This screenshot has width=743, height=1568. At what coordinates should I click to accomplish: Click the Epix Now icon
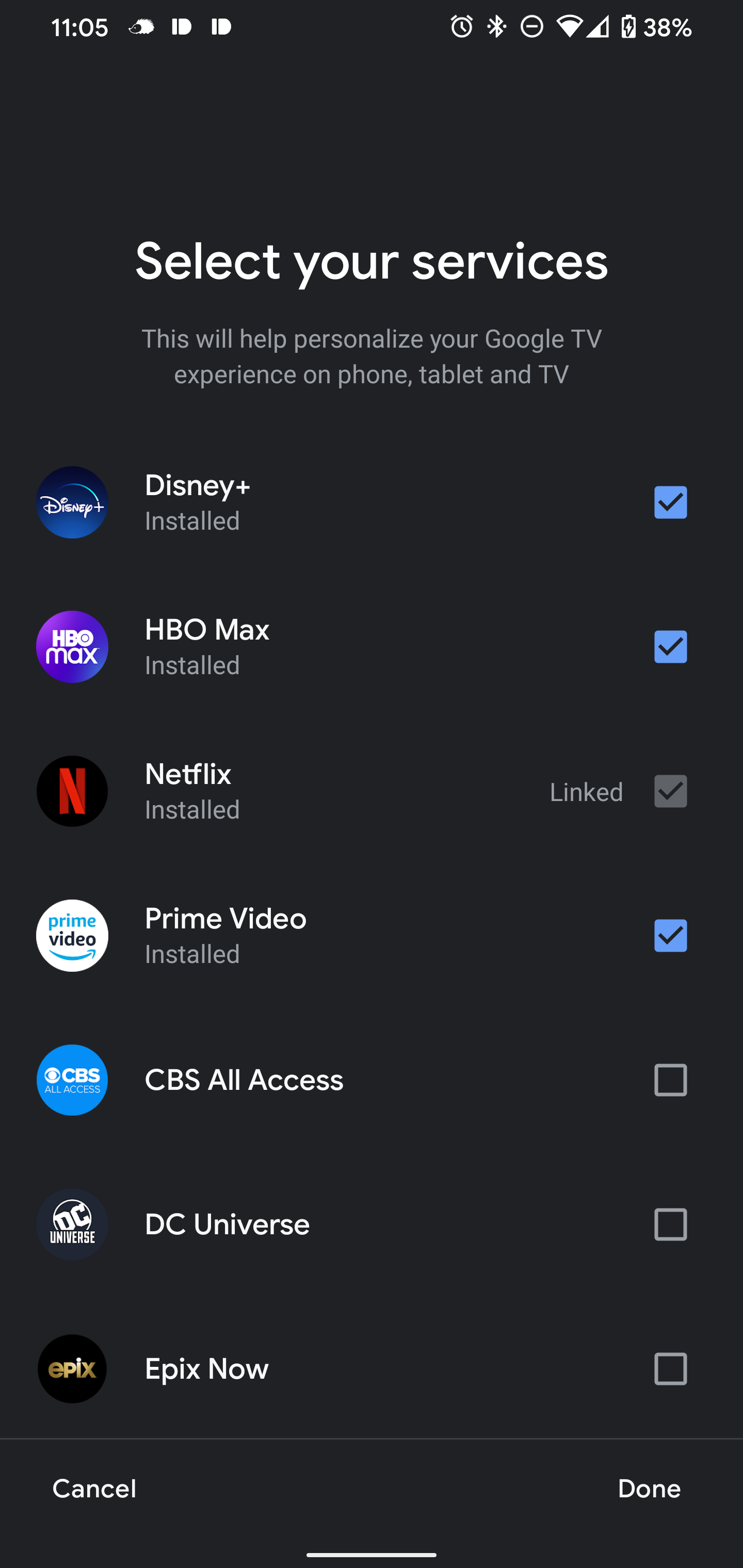tap(72, 1369)
